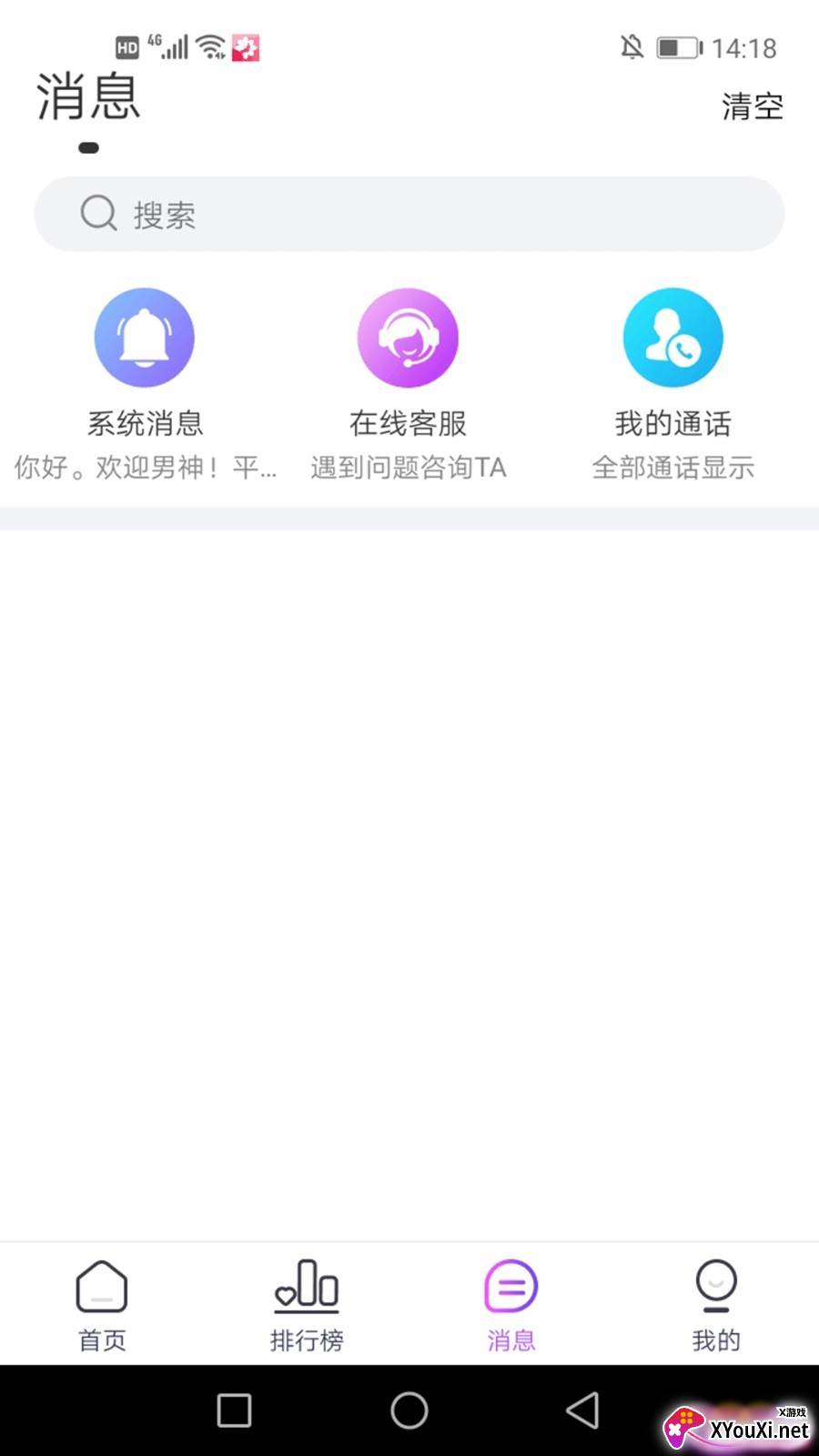819x1456 pixels.
Task: Tap 清空 to clear all messages
Action: [x=752, y=106]
